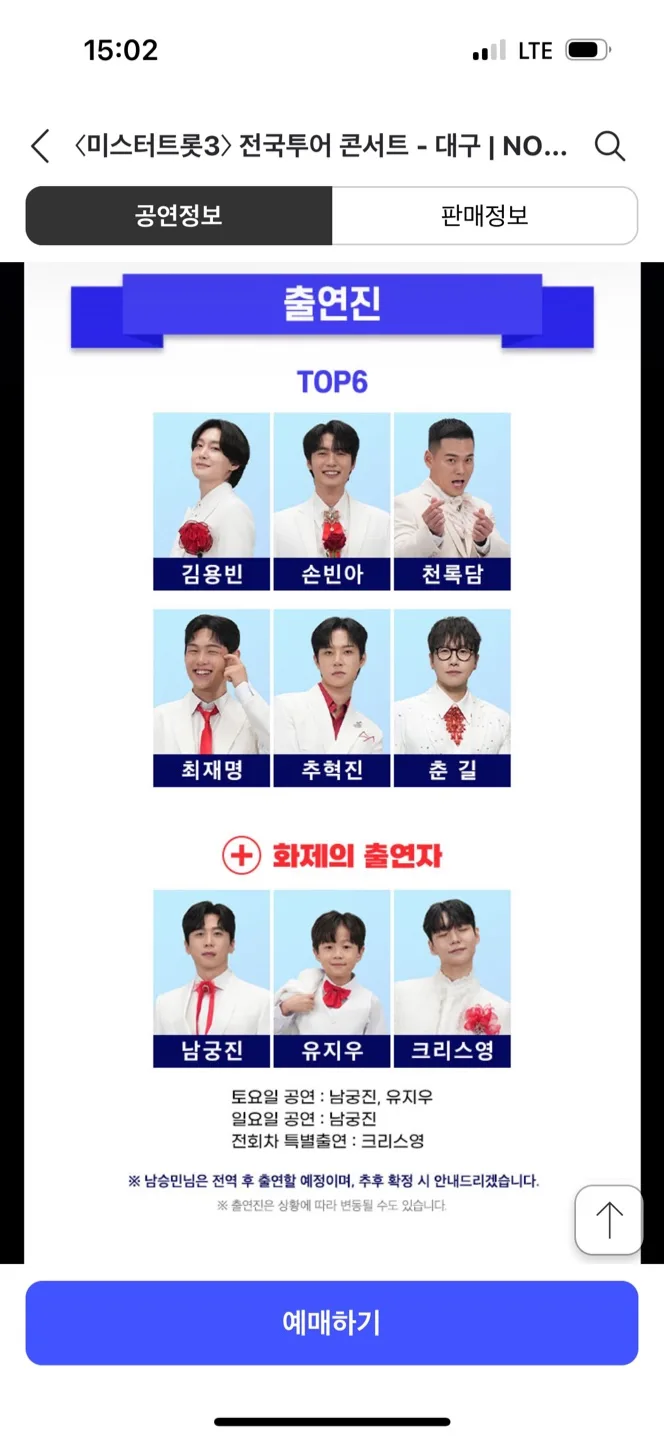664x1440 pixels.
Task: Switch to the 판매정보 tab
Action: [484, 215]
